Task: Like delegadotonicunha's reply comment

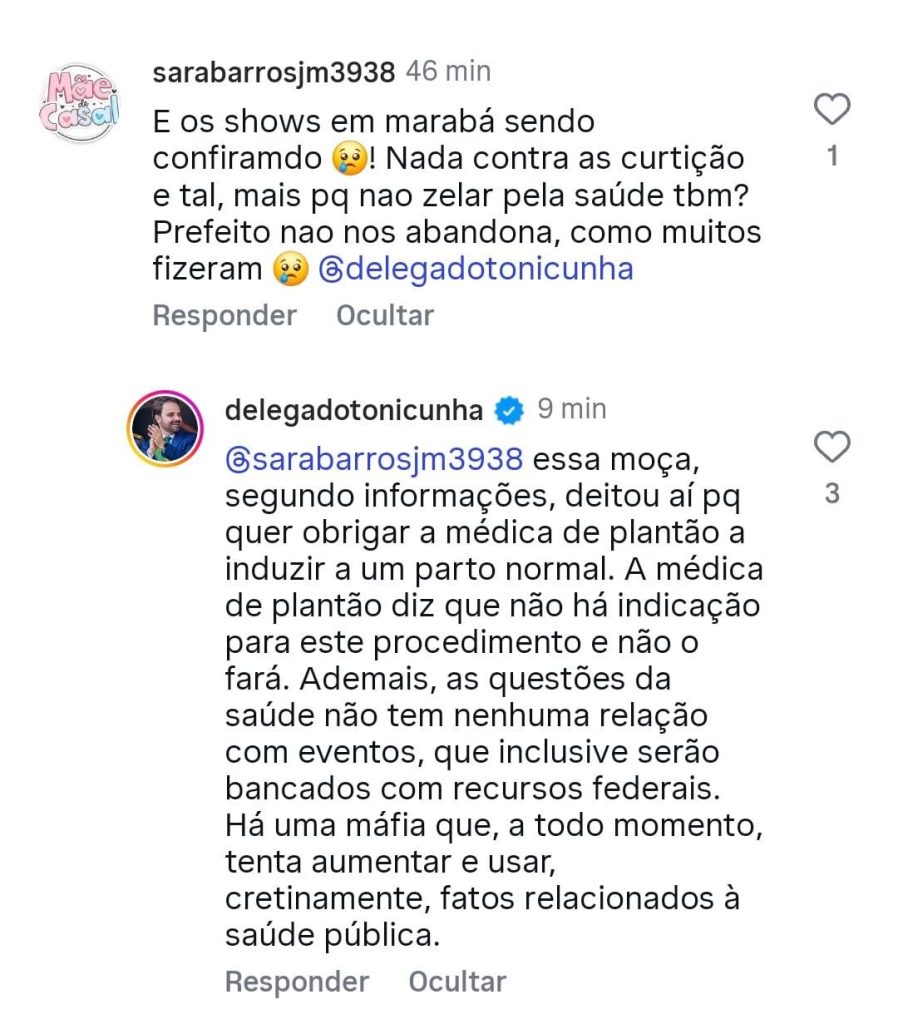Action: [x=832, y=447]
